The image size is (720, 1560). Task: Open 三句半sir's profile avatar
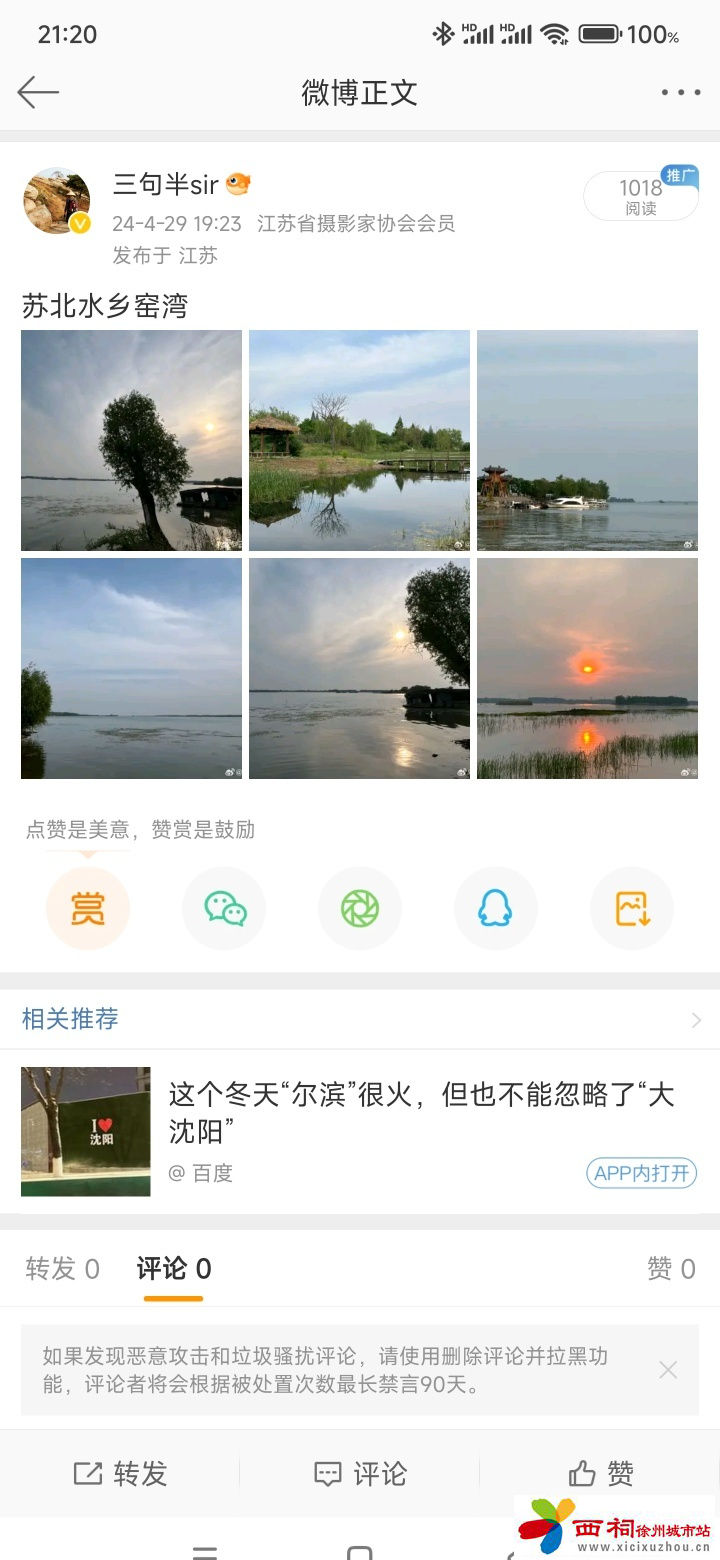pos(57,201)
